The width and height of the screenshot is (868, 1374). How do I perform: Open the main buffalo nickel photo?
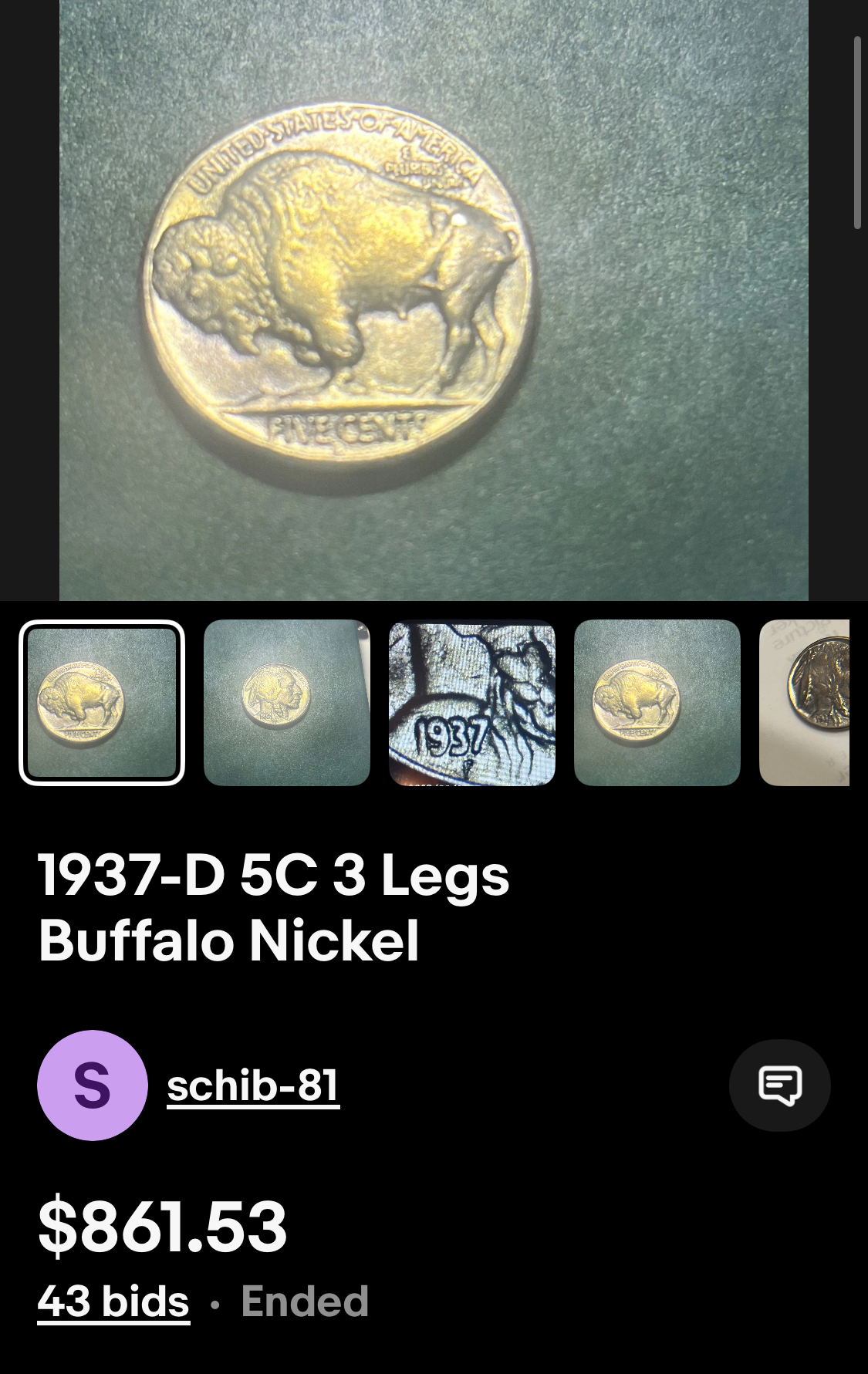click(x=434, y=301)
